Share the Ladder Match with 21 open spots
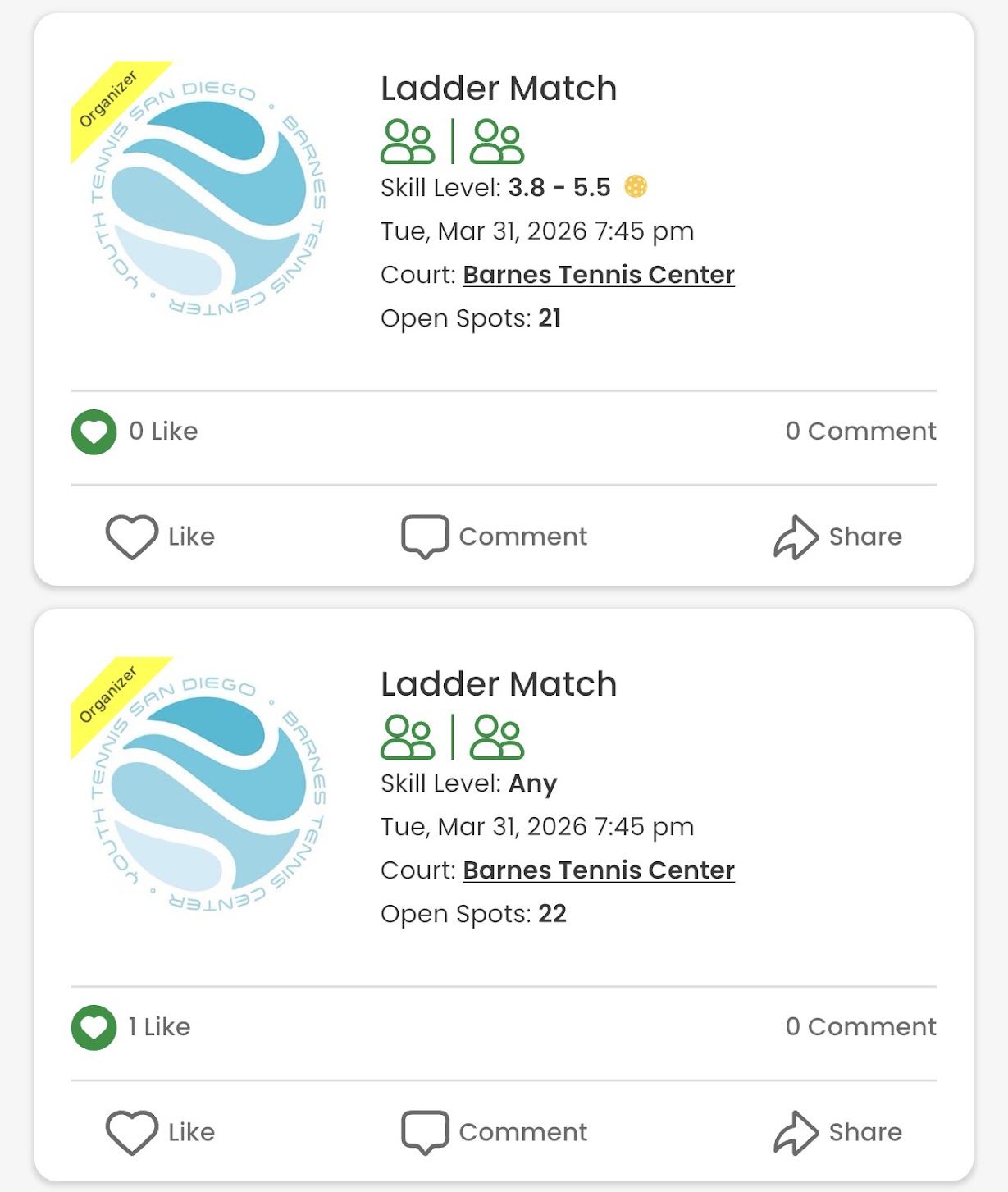The image size is (1008, 1192). tap(837, 537)
